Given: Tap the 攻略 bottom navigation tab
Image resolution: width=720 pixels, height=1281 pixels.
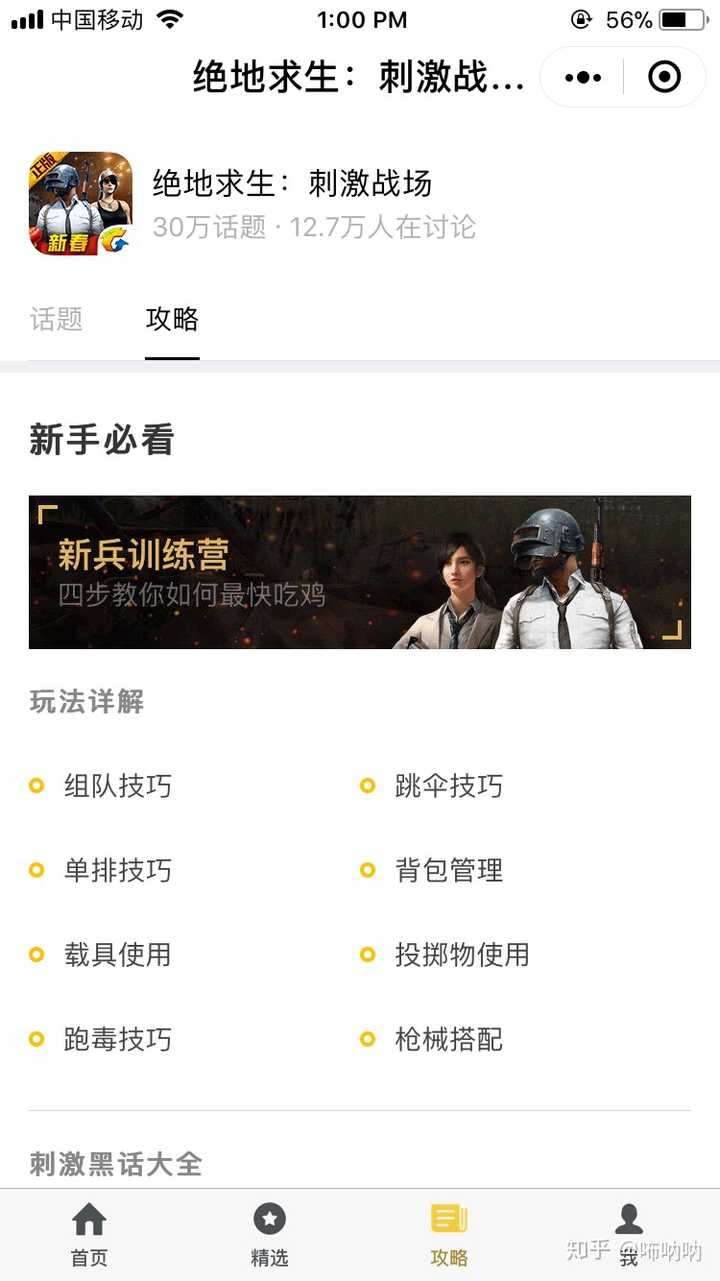Looking at the screenshot, I should (x=449, y=1236).
